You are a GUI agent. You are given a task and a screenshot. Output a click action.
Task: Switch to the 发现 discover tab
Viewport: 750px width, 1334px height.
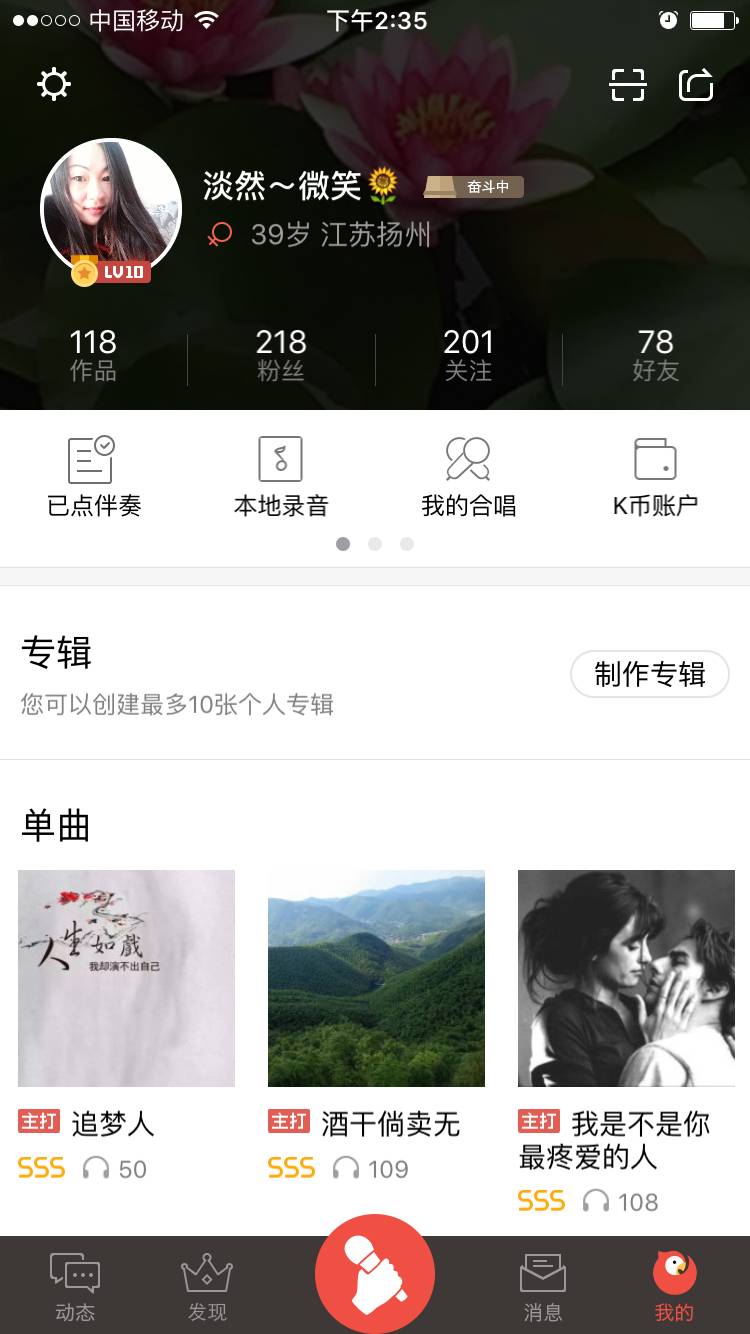pos(207,1286)
